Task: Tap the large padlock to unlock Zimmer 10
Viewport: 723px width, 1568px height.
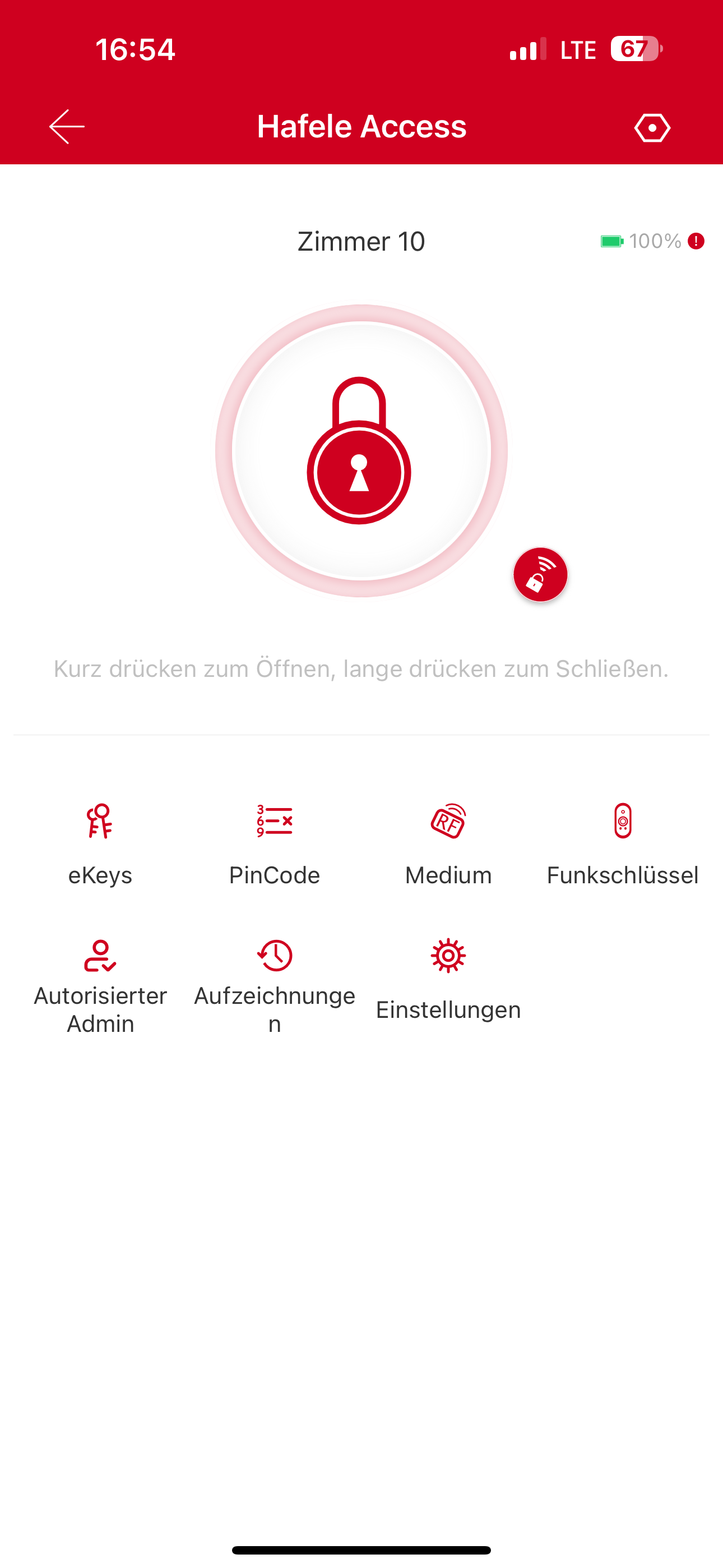Action: (x=360, y=451)
